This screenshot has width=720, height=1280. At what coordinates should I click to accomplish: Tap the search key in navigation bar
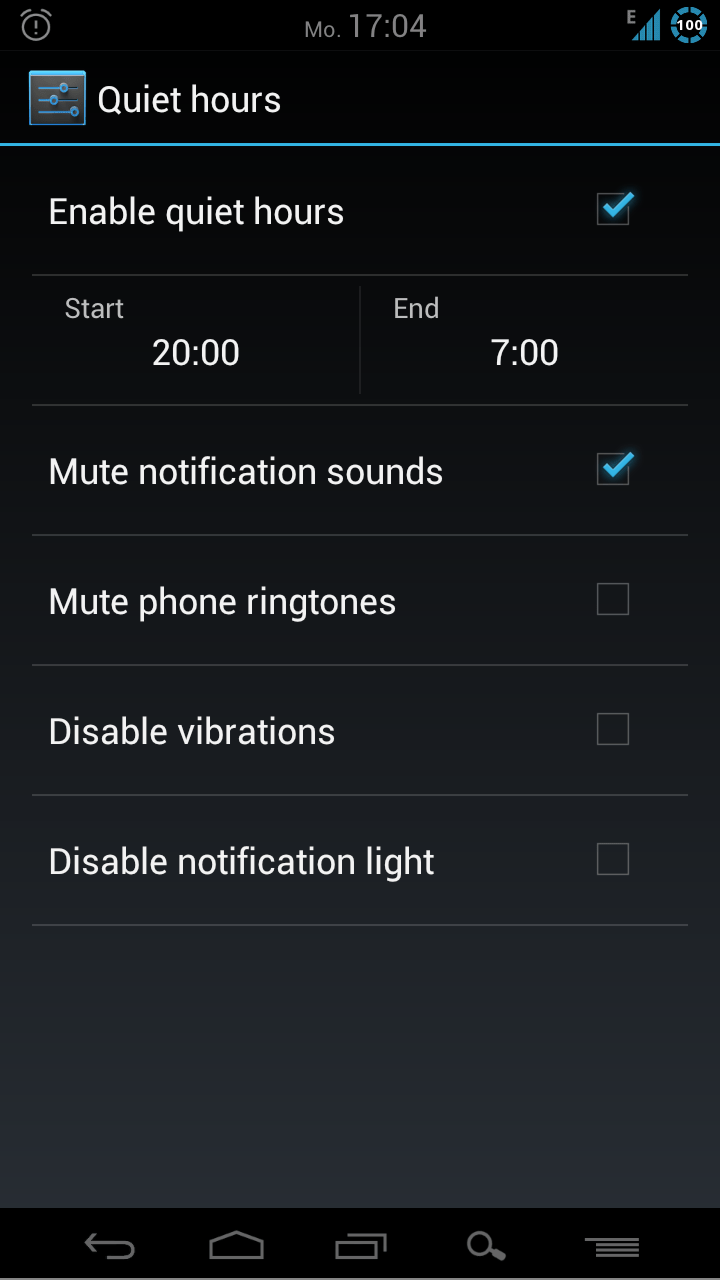click(x=486, y=1246)
